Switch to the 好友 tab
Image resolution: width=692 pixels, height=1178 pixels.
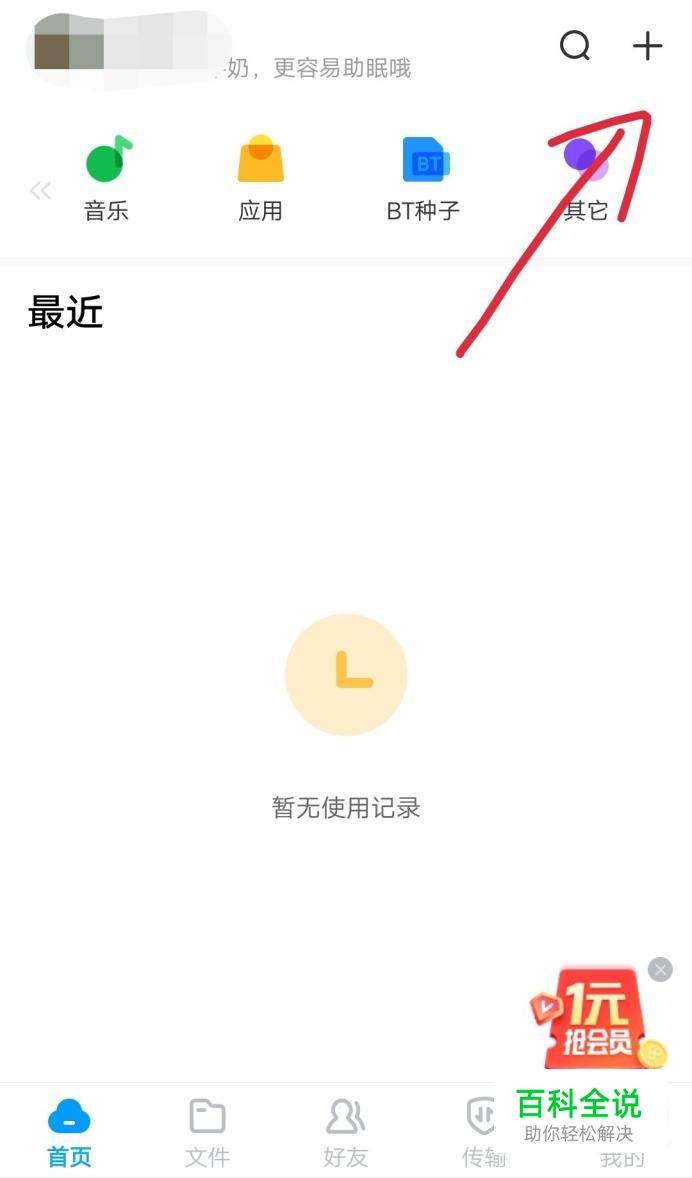(x=346, y=1132)
